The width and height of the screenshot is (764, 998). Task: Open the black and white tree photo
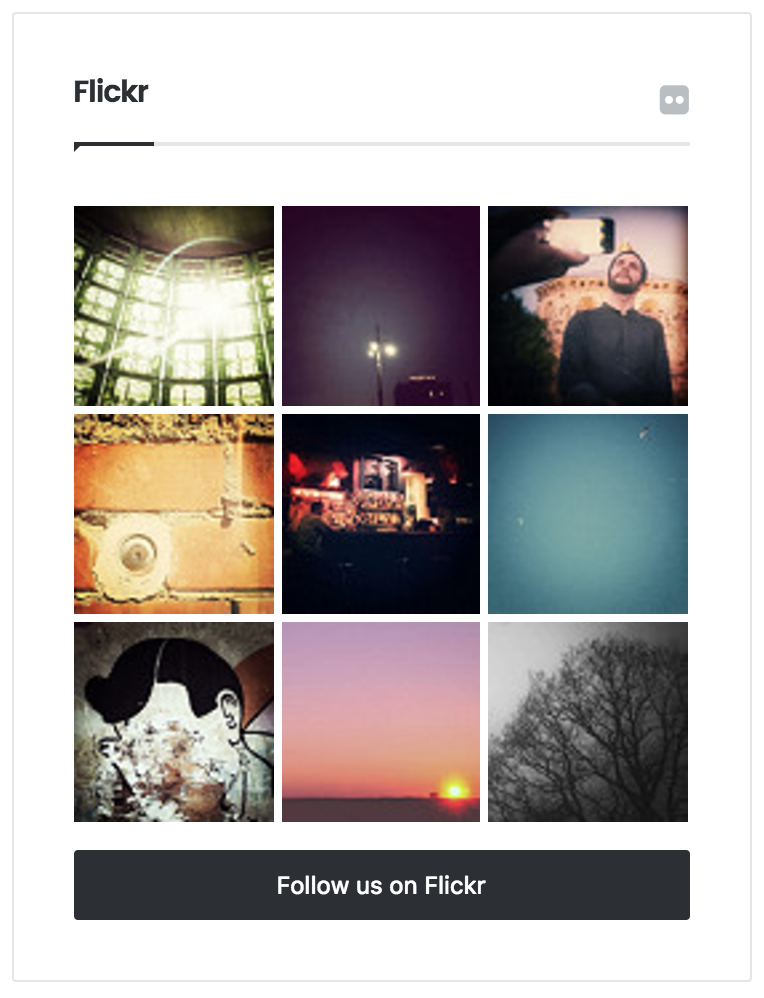[x=588, y=722]
